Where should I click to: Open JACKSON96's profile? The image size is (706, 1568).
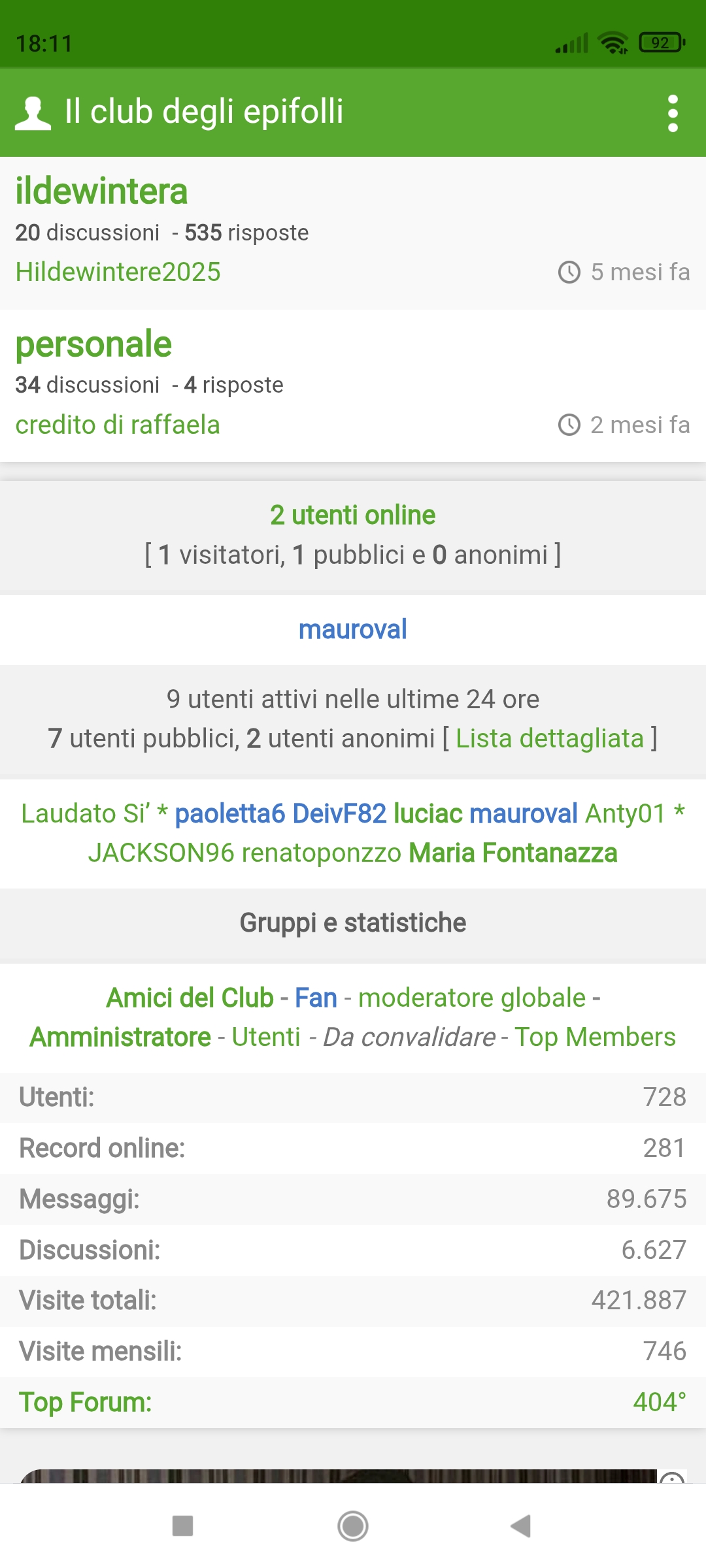tap(161, 853)
